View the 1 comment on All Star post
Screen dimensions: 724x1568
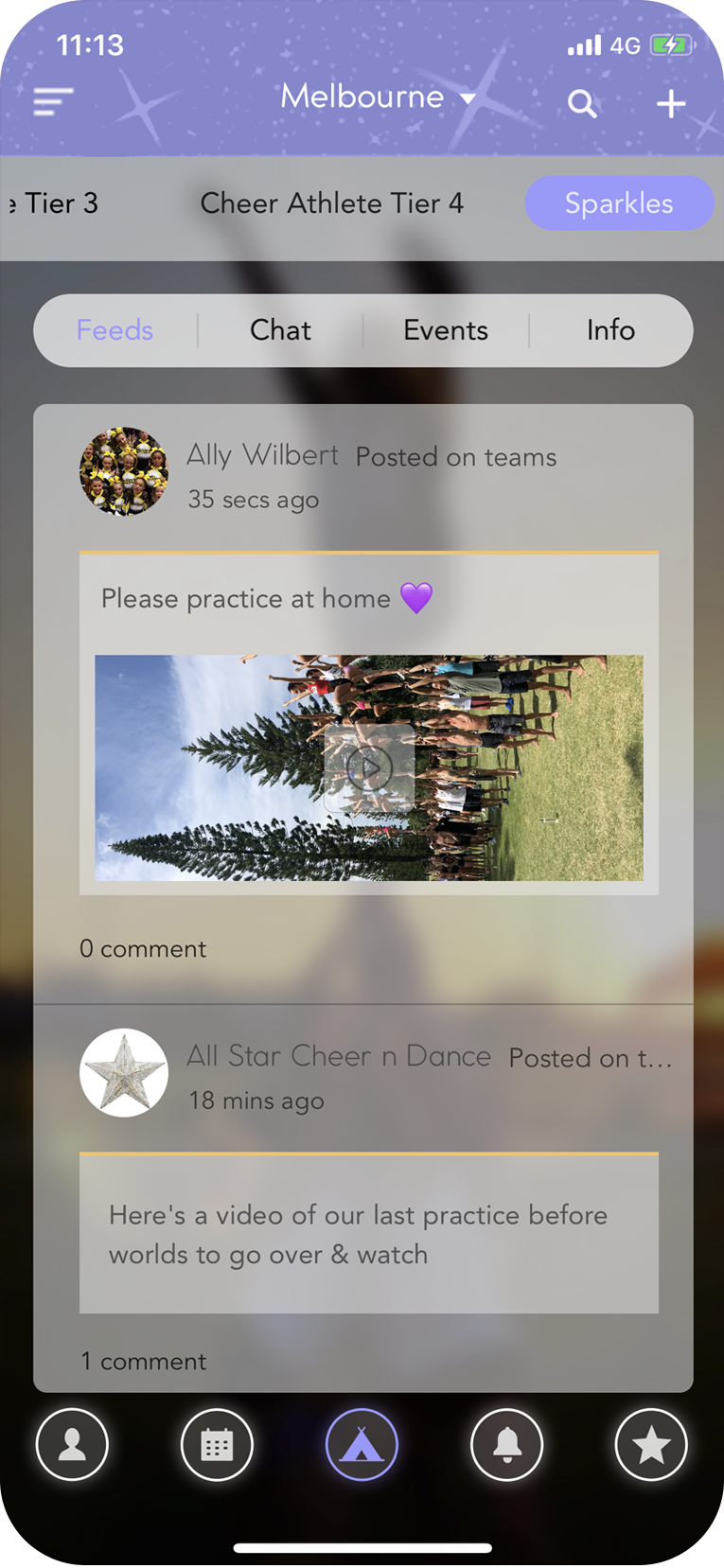[x=143, y=1361]
